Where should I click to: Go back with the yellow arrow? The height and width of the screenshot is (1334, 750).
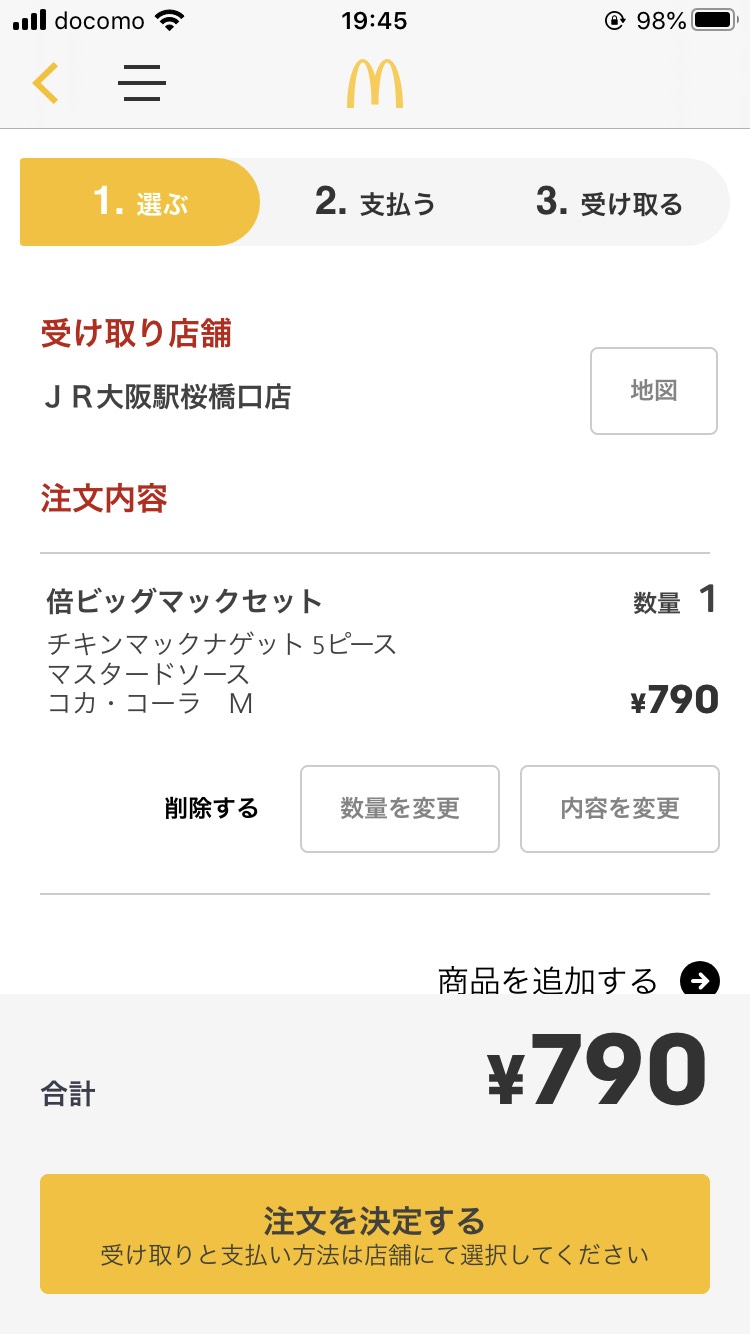pos(46,83)
